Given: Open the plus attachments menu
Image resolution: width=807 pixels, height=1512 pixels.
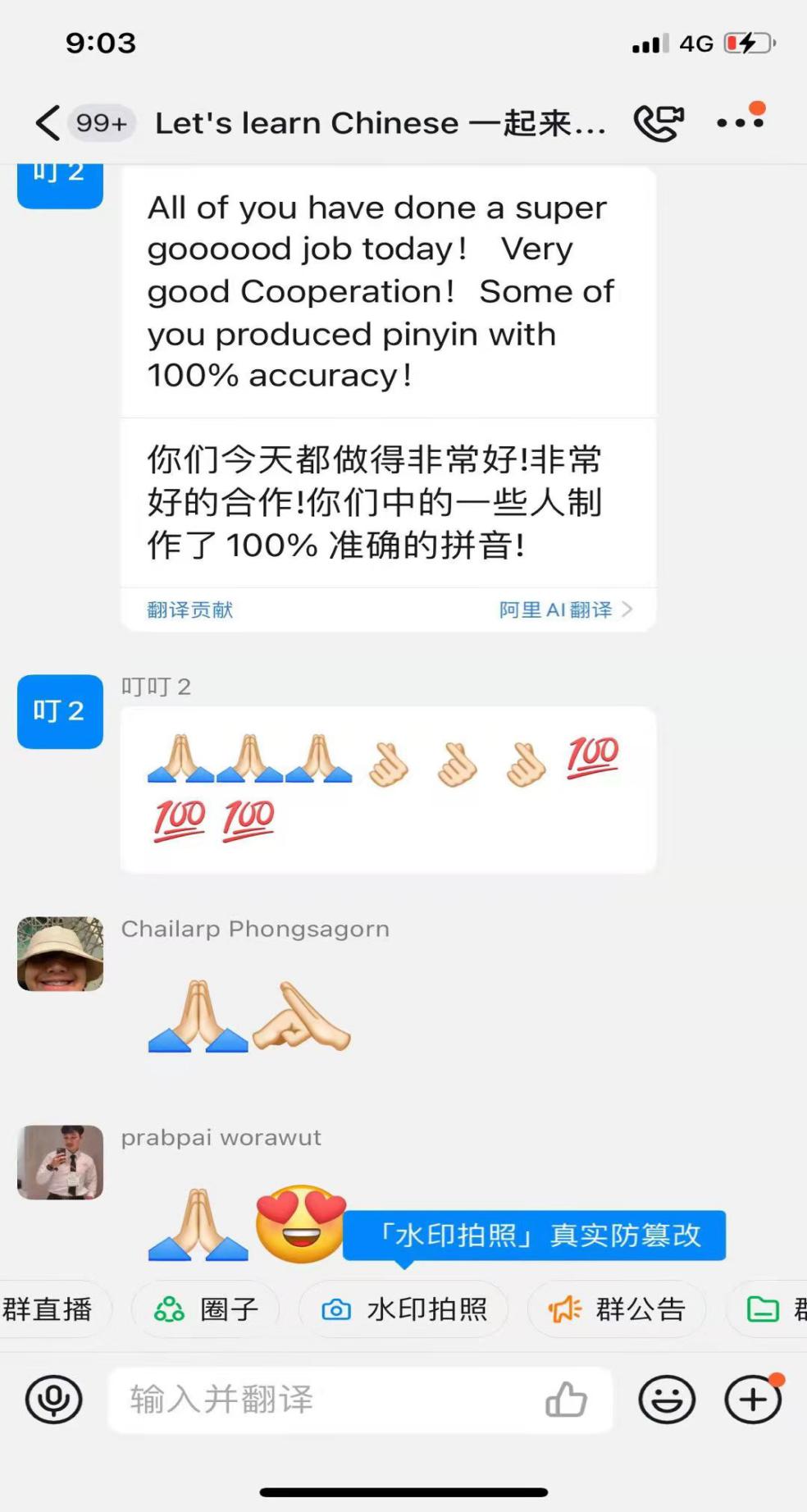Looking at the screenshot, I should 752,1400.
